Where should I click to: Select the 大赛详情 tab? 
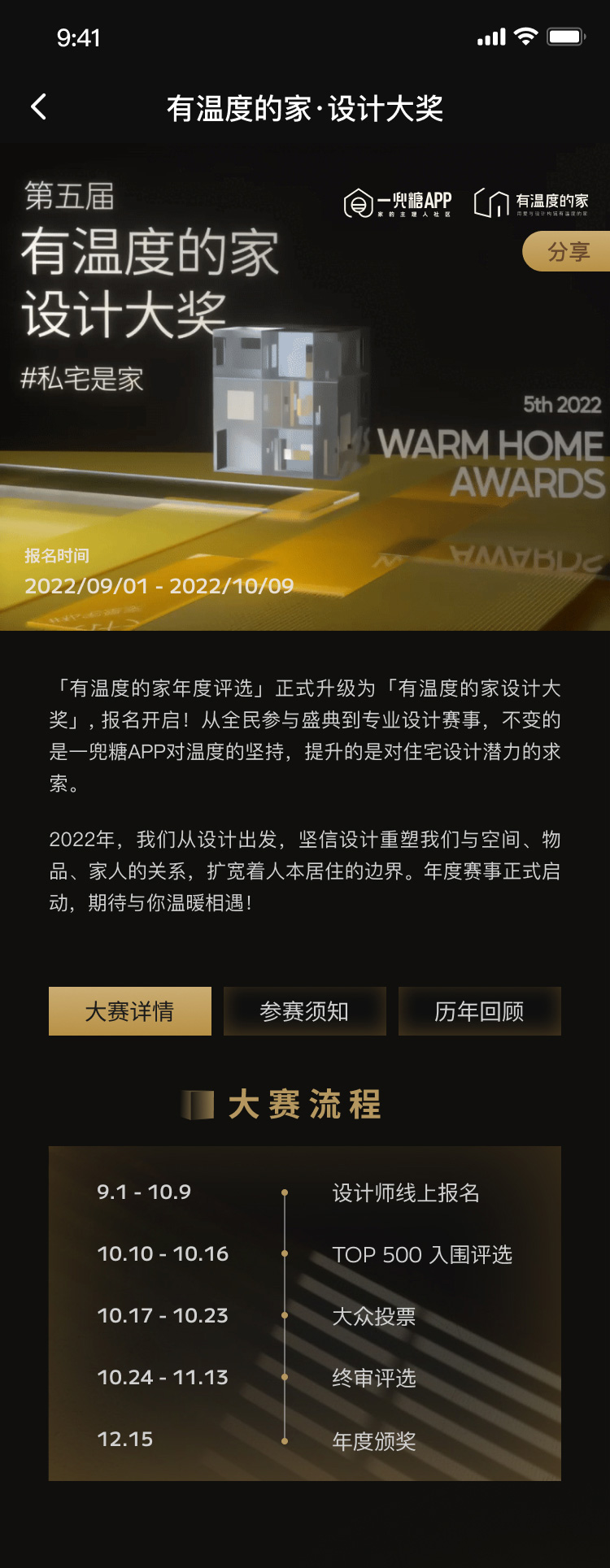[130, 1011]
